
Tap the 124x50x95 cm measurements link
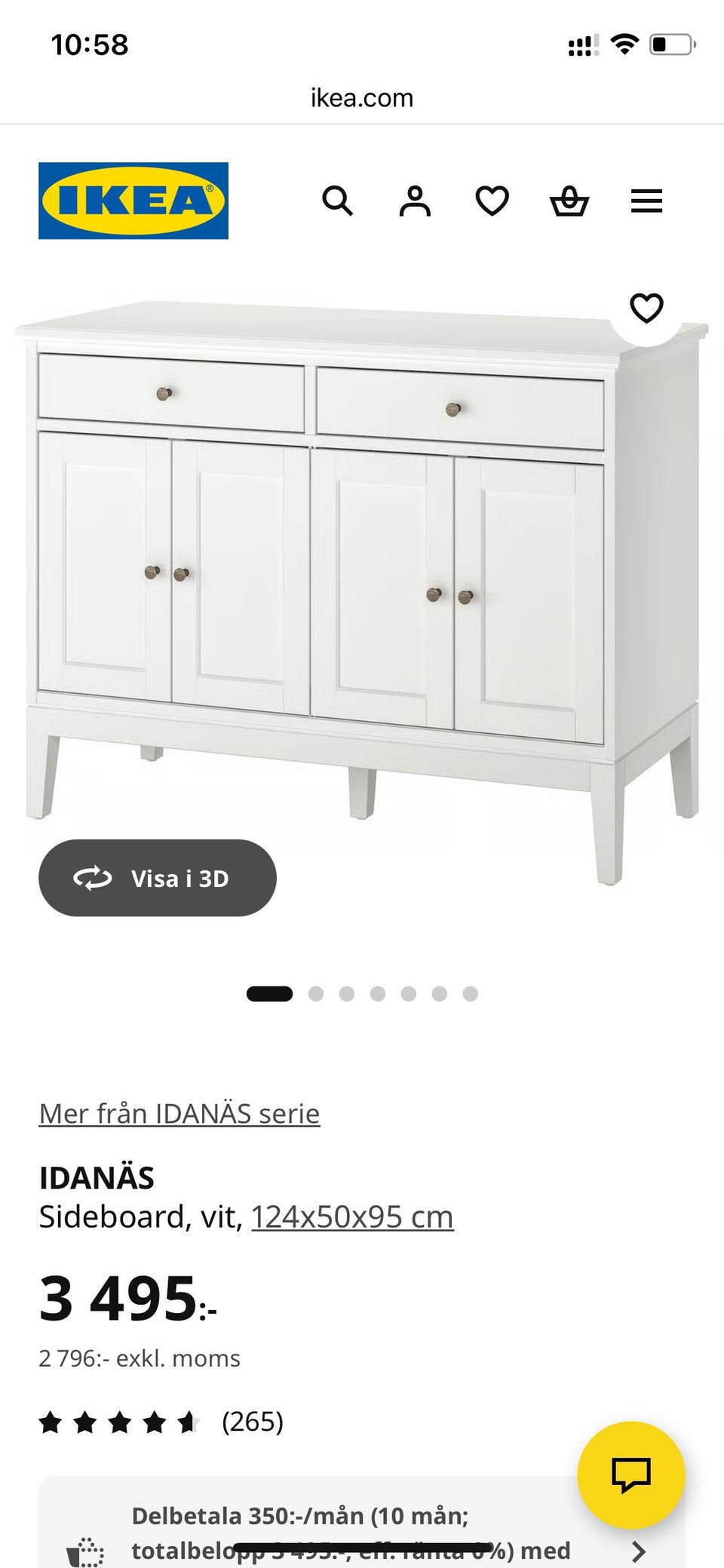point(352,1217)
